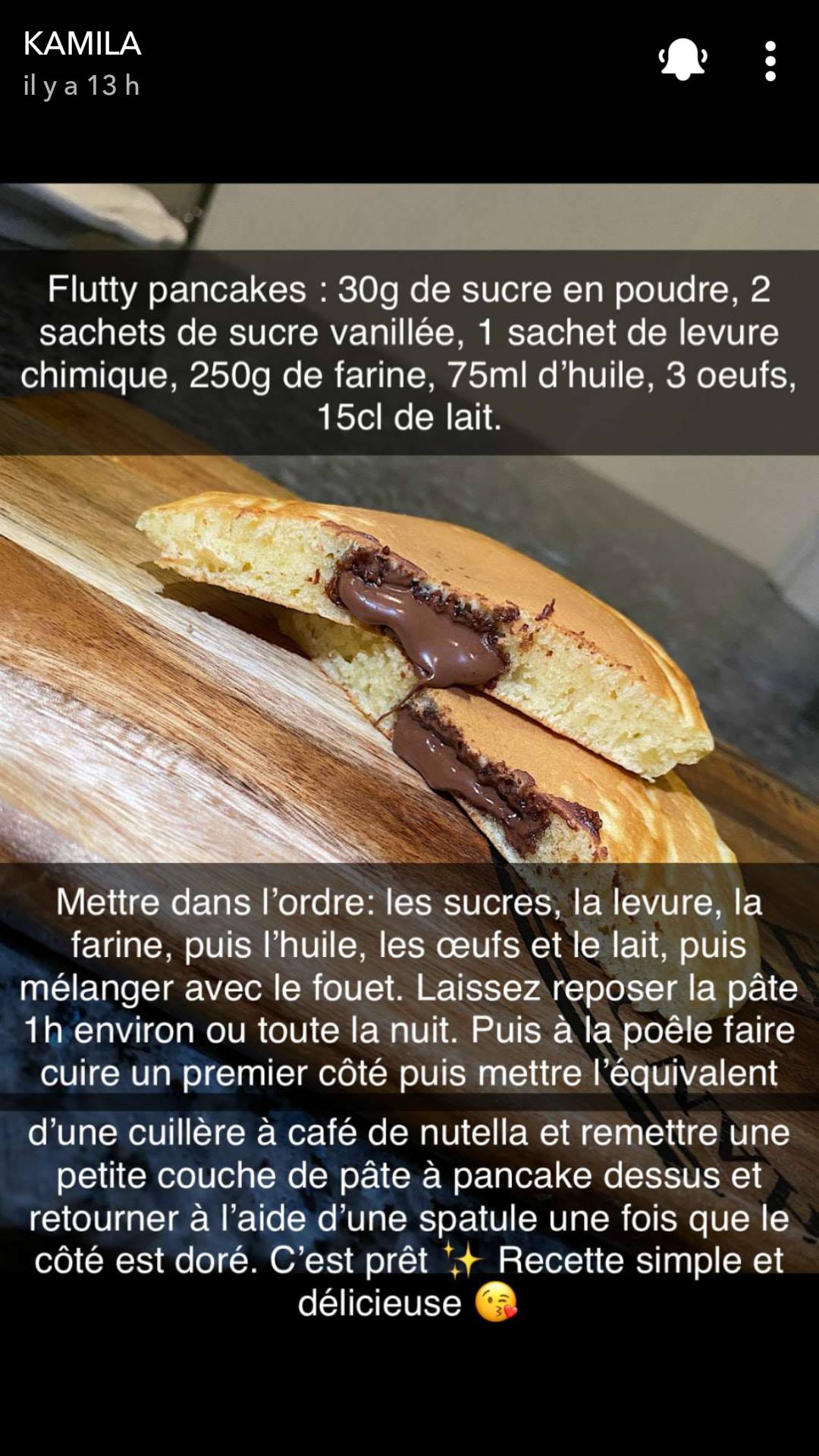Open the three-dot overflow menu
Image resolution: width=819 pixels, height=1456 pixels.
pyautogui.click(x=770, y=61)
